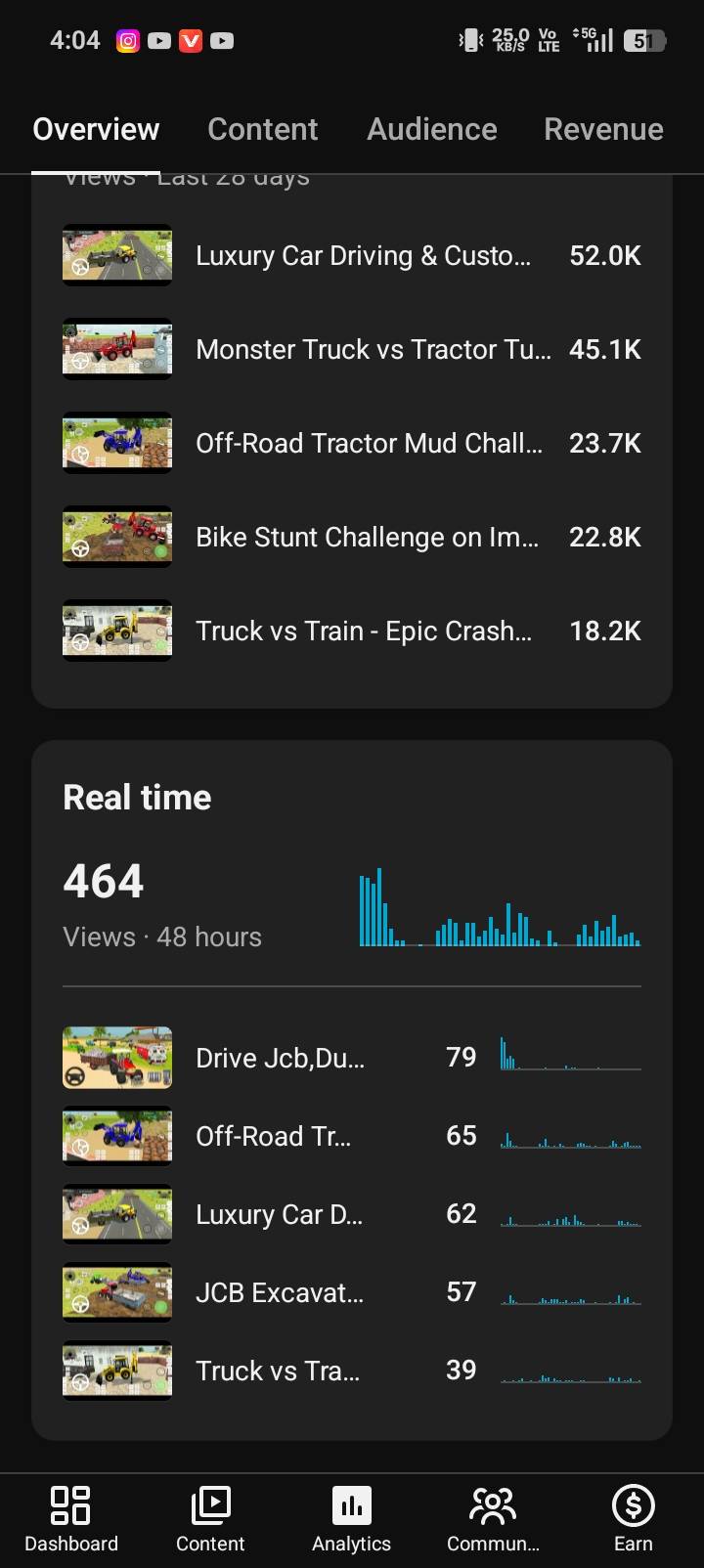Image resolution: width=704 pixels, height=1568 pixels.
Task: Open realtime row Off-Road Tr… with 65 views
Action: pyautogui.click(x=352, y=1136)
